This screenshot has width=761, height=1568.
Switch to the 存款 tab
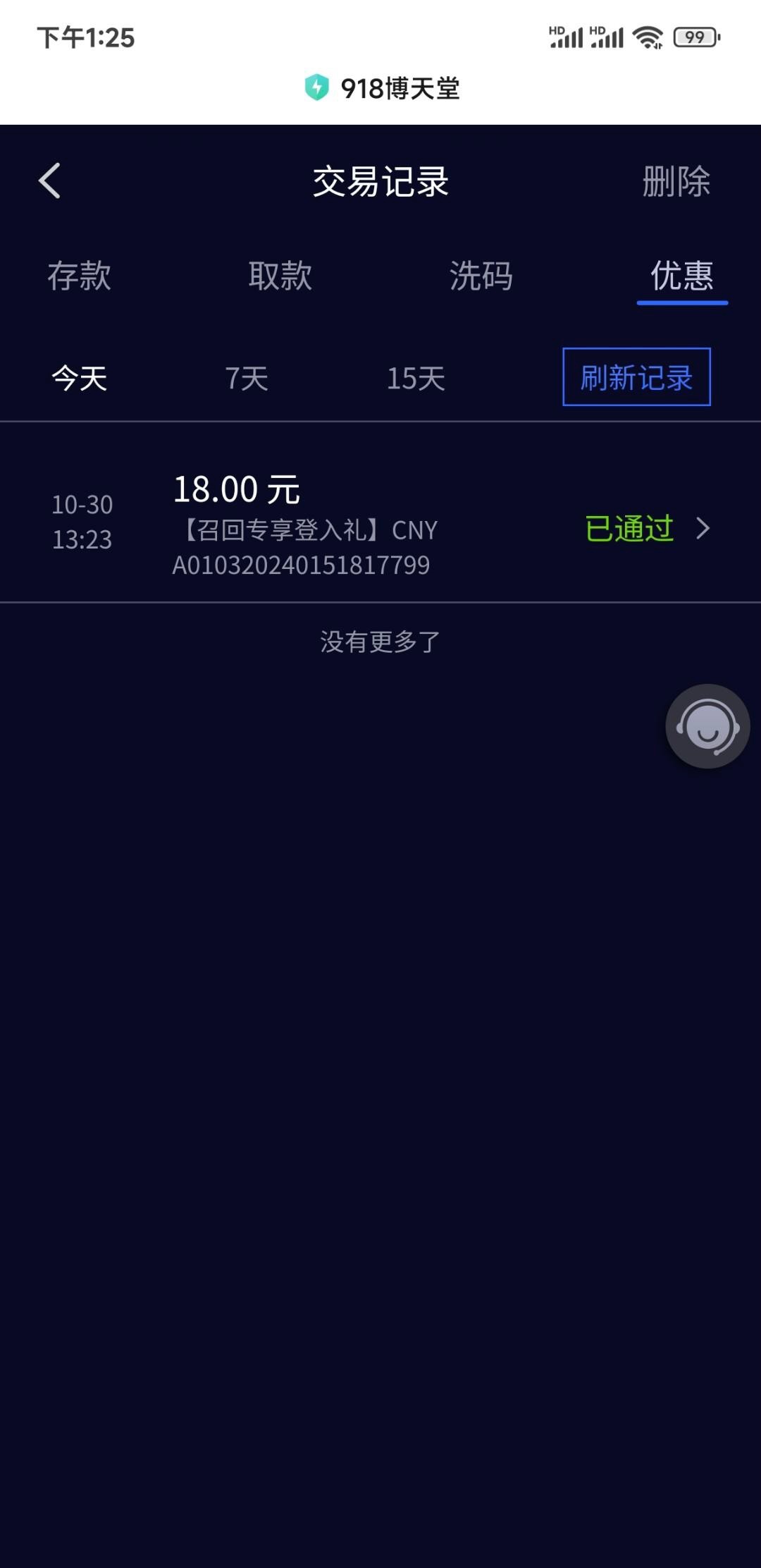(79, 276)
